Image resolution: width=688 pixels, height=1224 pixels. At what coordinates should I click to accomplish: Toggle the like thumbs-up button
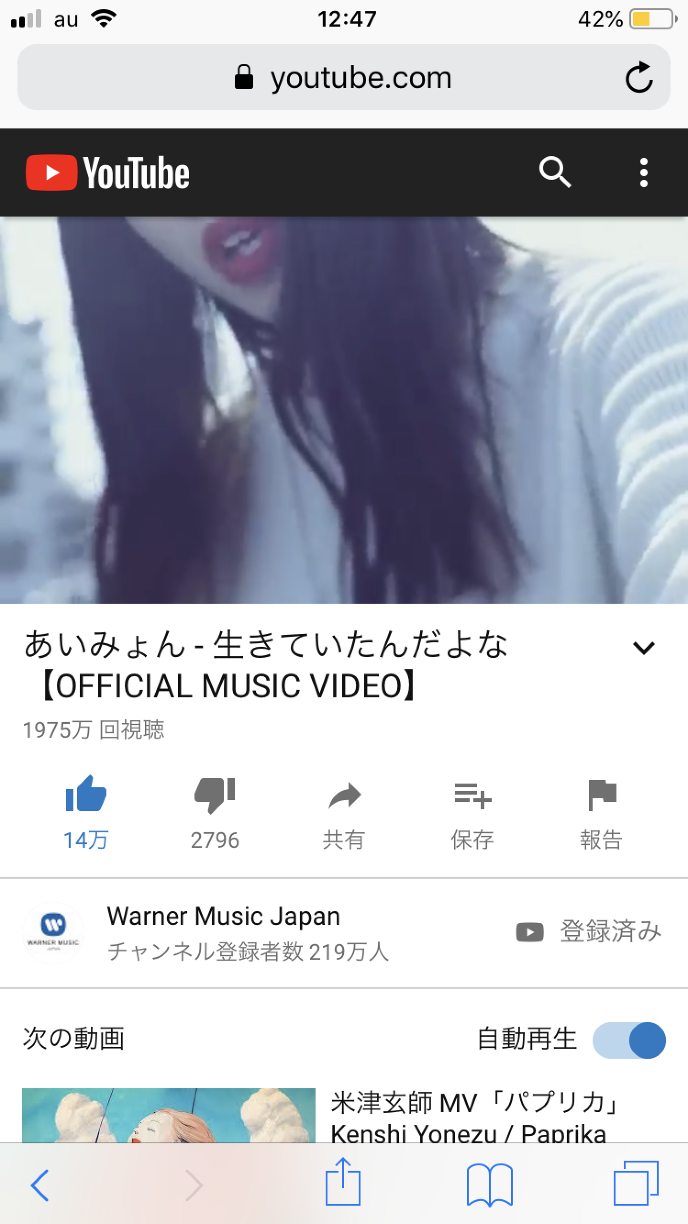pyautogui.click(x=86, y=797)
